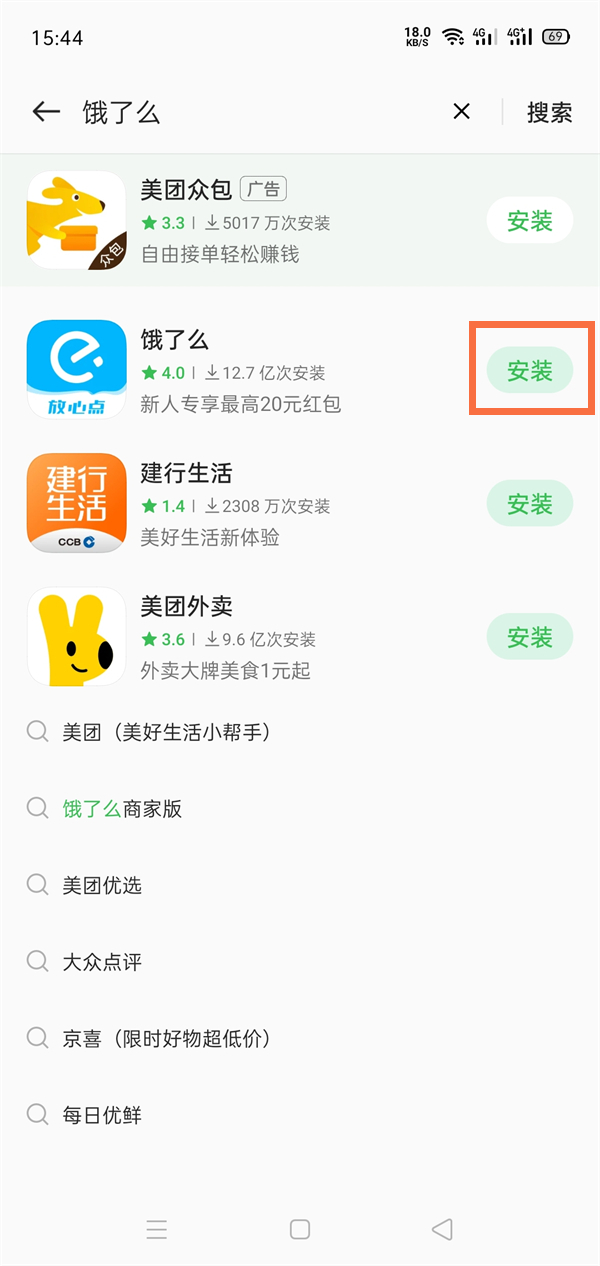Install the 建行生活 app
This screenshot has height=1266, width=600.
pos(529,504)
